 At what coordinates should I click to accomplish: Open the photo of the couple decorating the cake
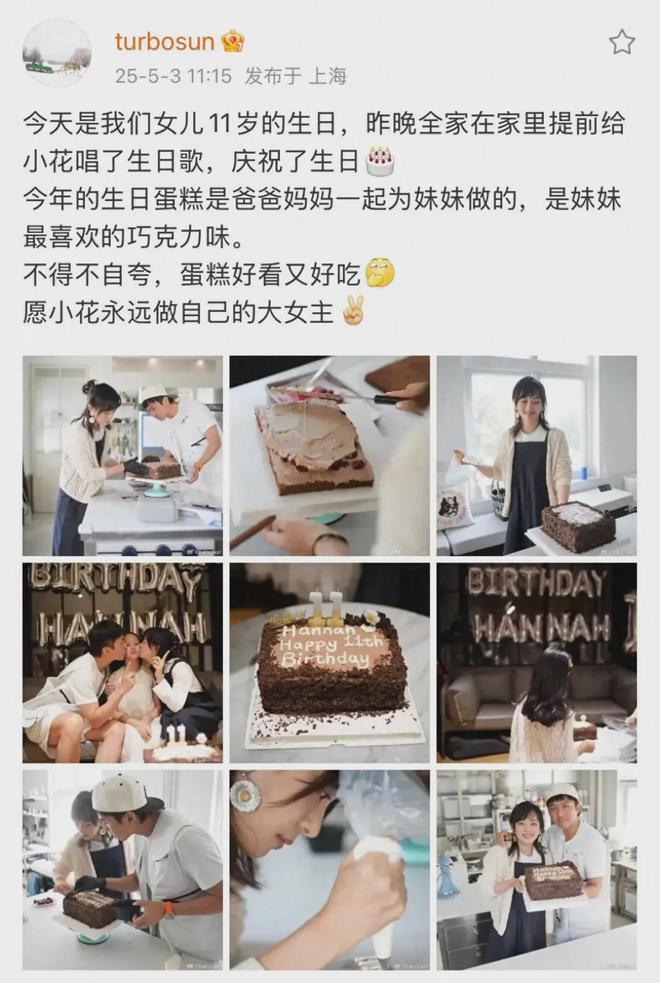click(x=122, y=455)
